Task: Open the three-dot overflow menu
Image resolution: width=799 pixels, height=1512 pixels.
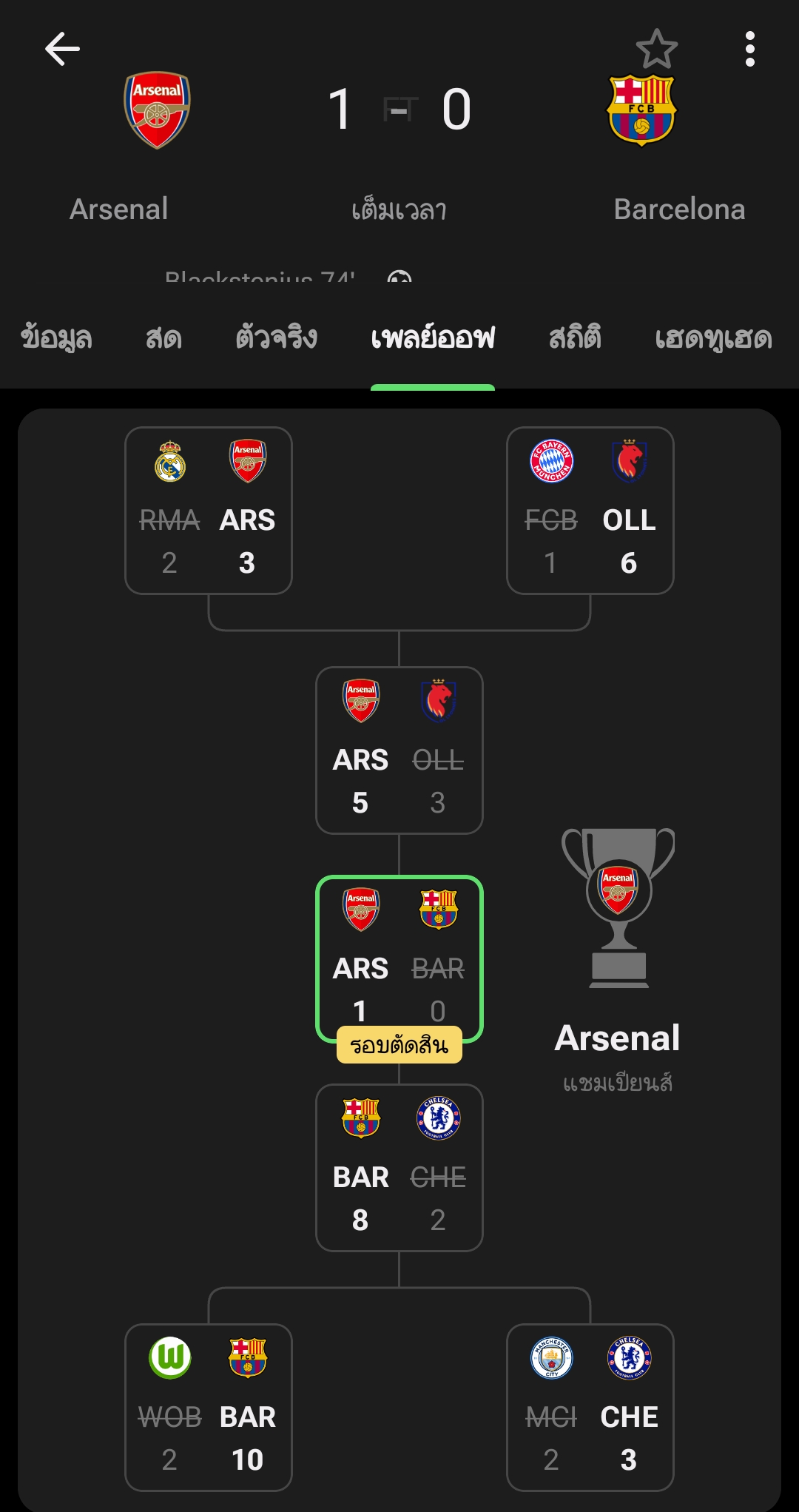Action: [x=749, y=49]
